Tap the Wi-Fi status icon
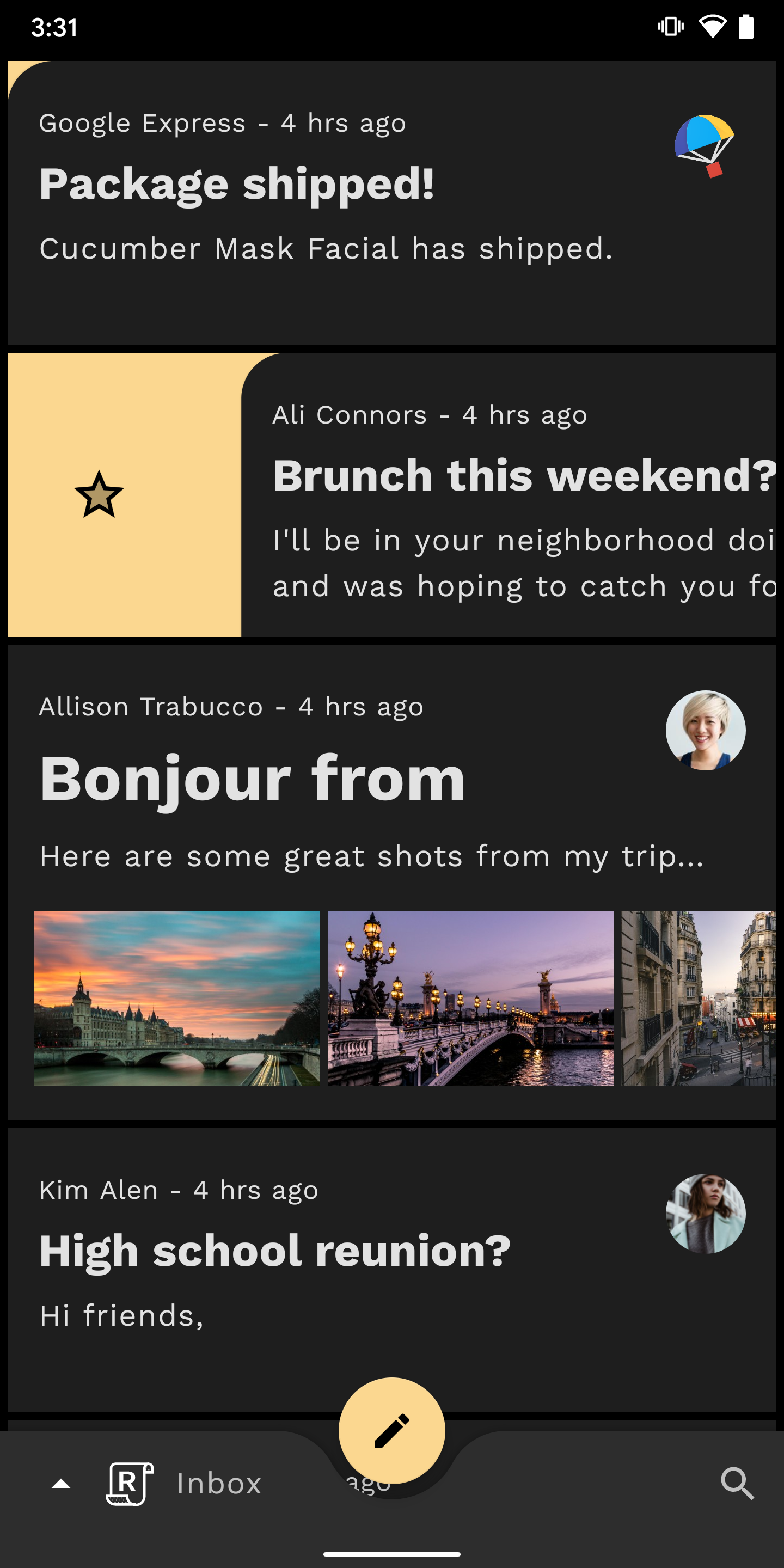The width and height of the screenshot is (784, 1568). (714, 26)
